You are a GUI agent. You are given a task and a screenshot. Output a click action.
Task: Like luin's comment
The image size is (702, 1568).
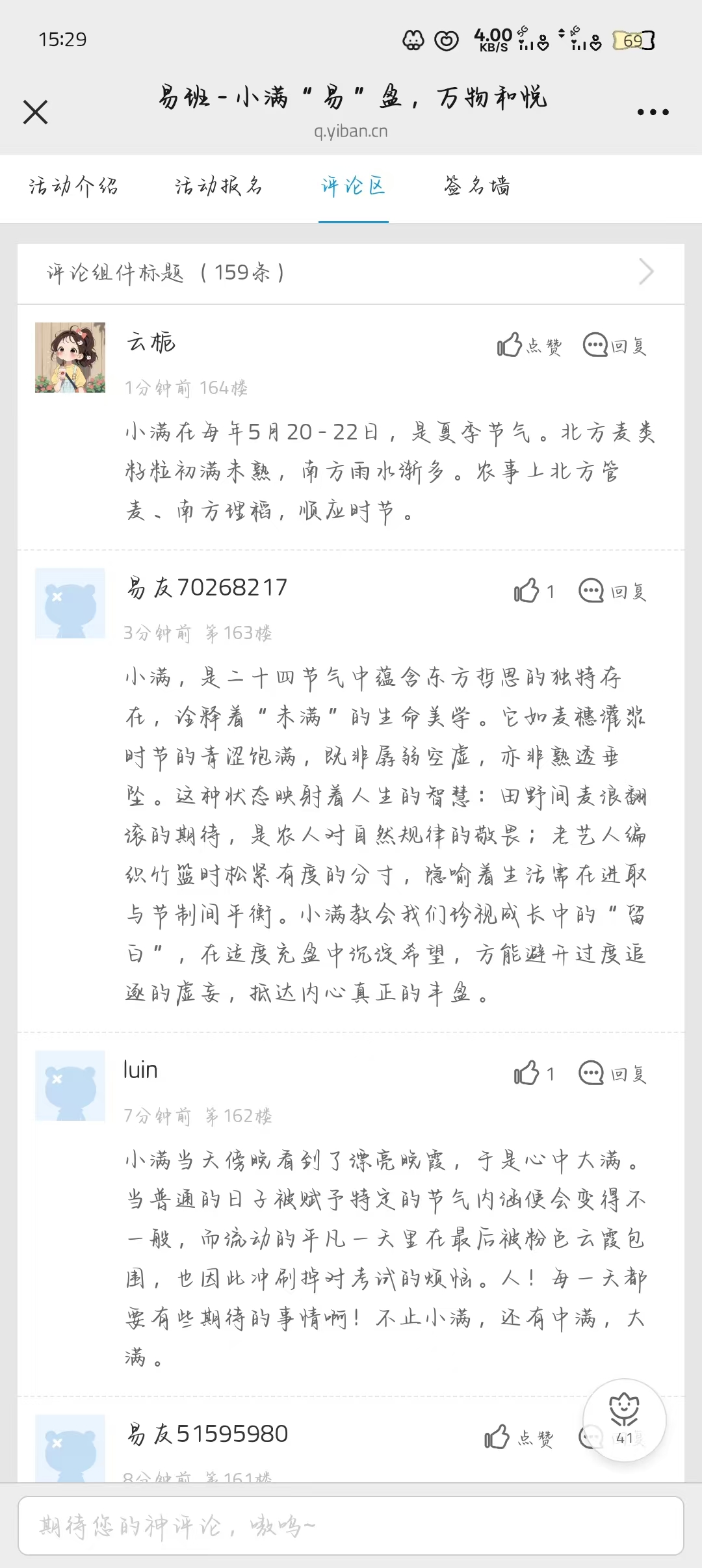534,1073
